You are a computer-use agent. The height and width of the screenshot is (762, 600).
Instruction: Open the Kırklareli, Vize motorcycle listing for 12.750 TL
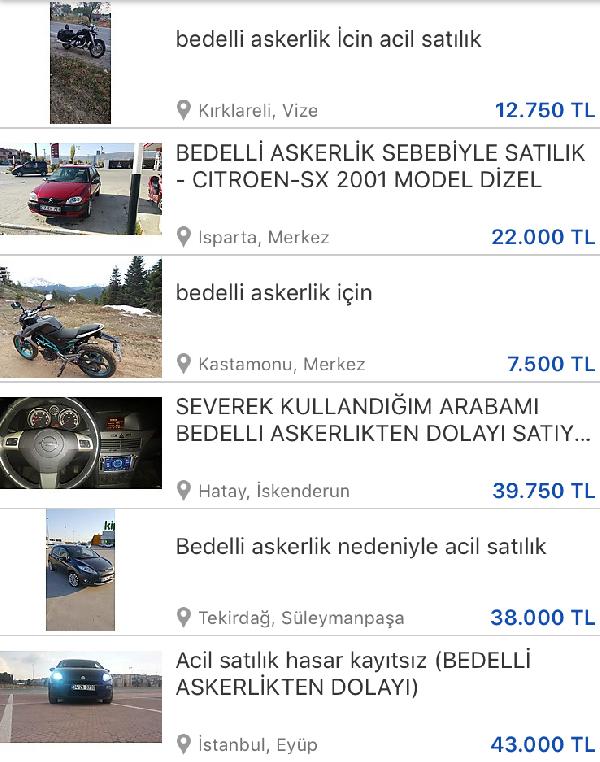328,40
